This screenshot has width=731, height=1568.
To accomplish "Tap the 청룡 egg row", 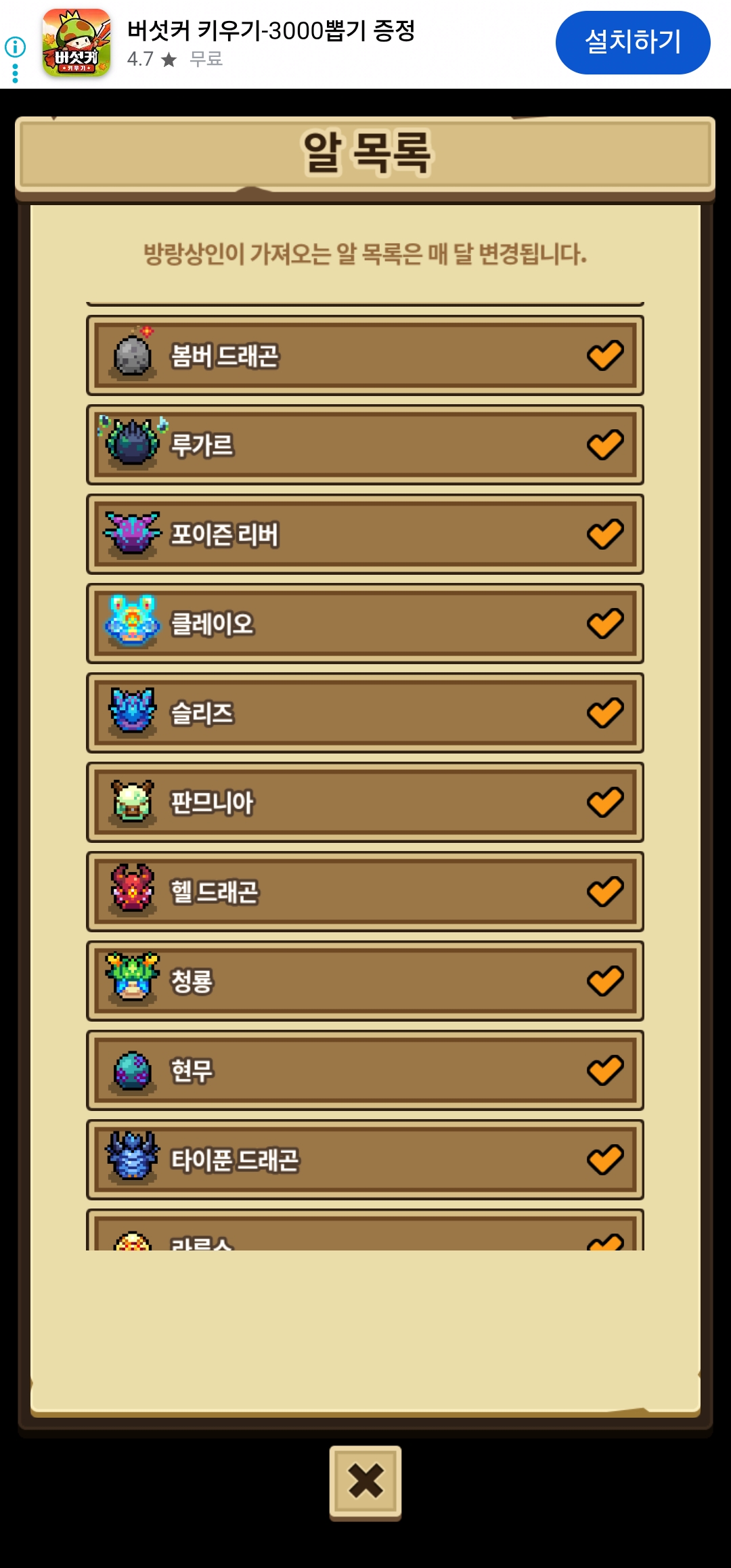I will click(x=365, y=981).
